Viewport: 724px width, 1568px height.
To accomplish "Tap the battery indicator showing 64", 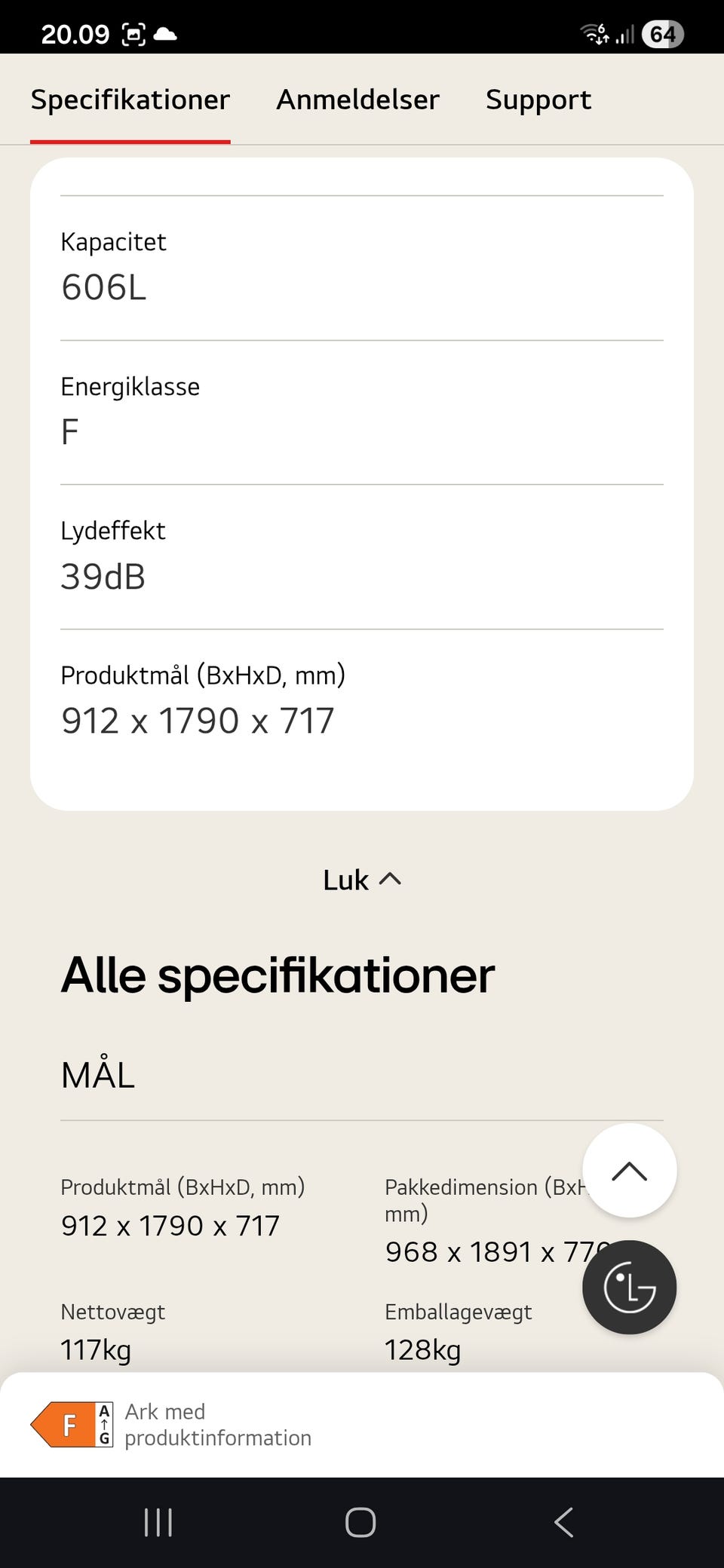I will (663, 33).
